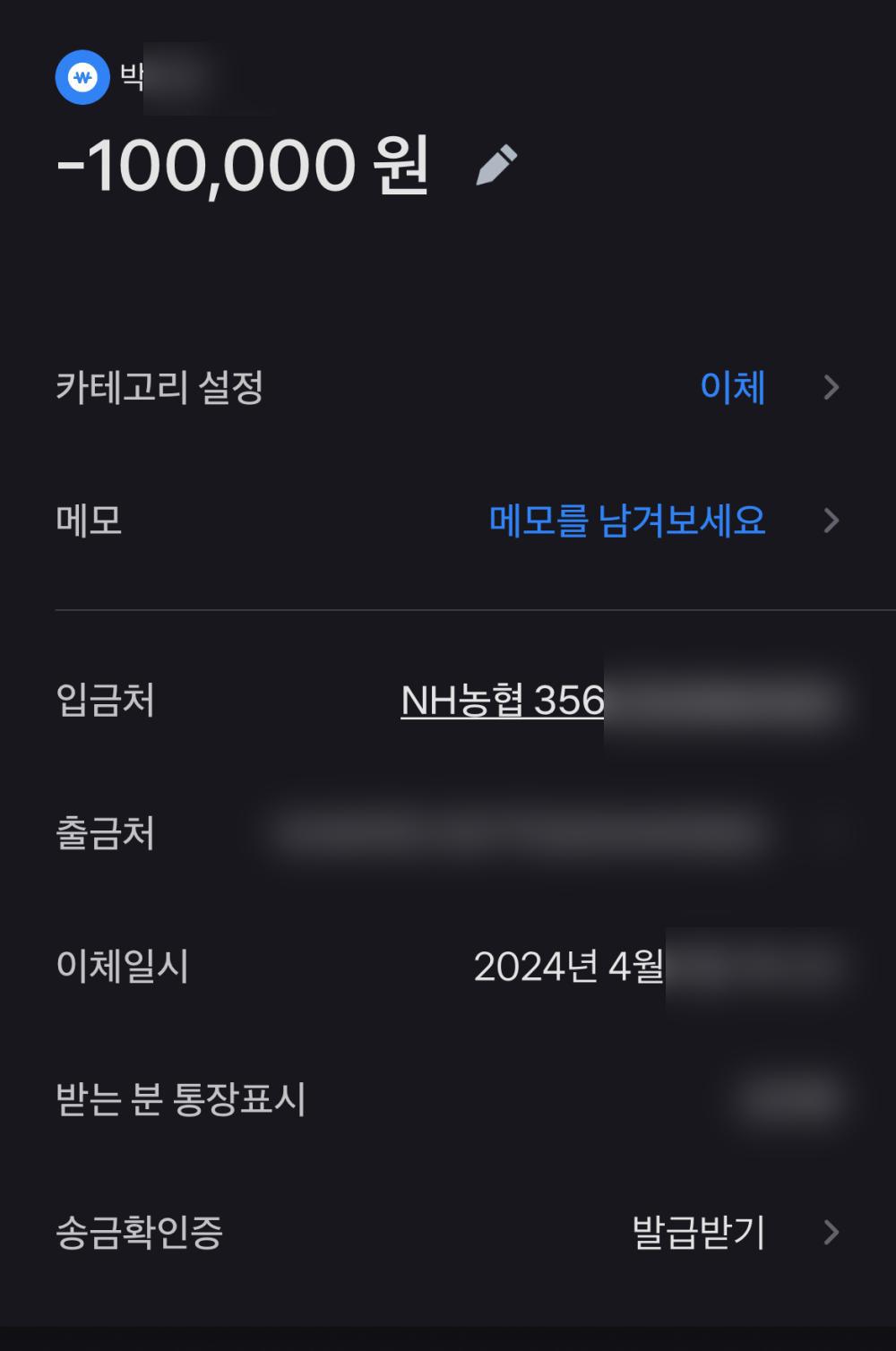Viewport: 896px width, 1351px height.
Task: Edit the transaction name with the pencil icon
Action: tap(496, 165)
